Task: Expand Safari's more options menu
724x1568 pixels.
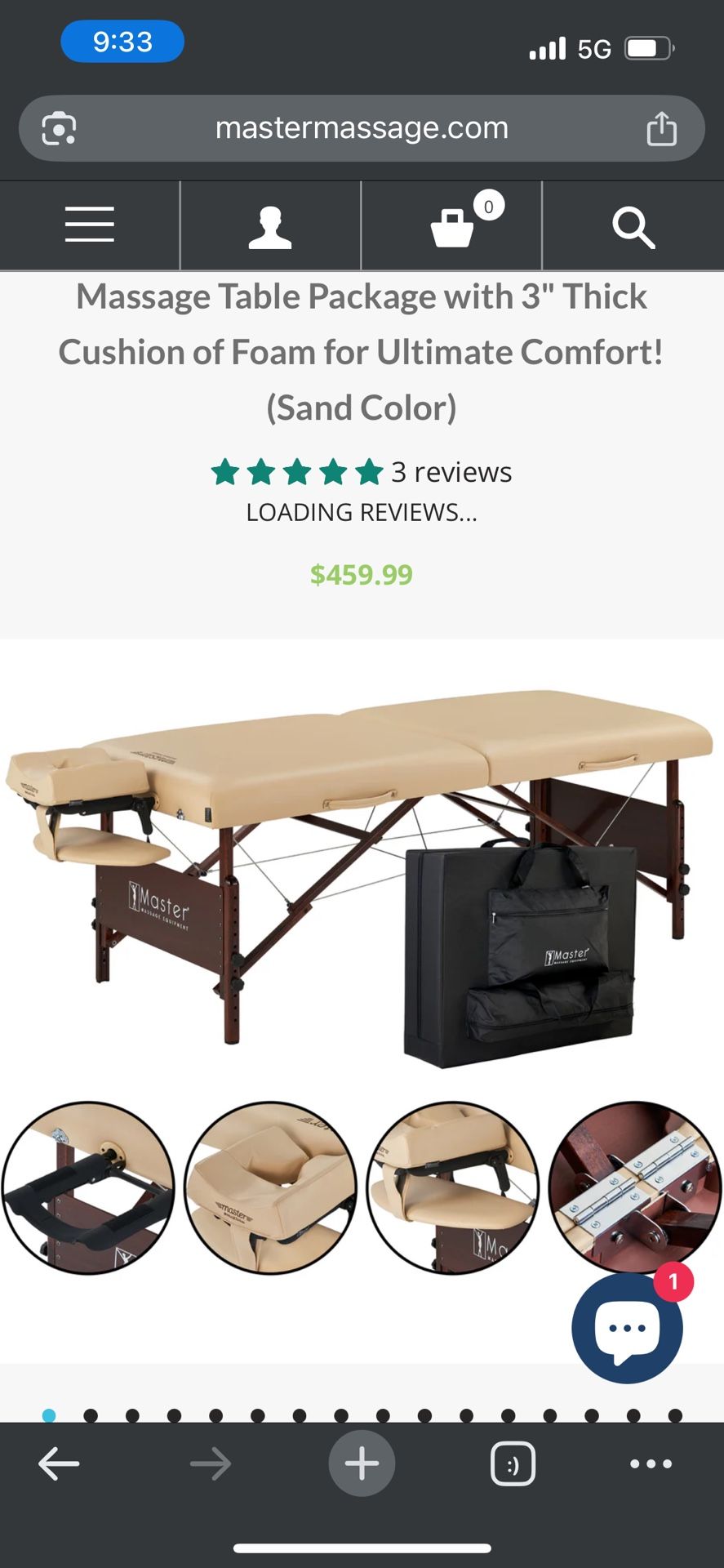Action: pos(651,1463)
